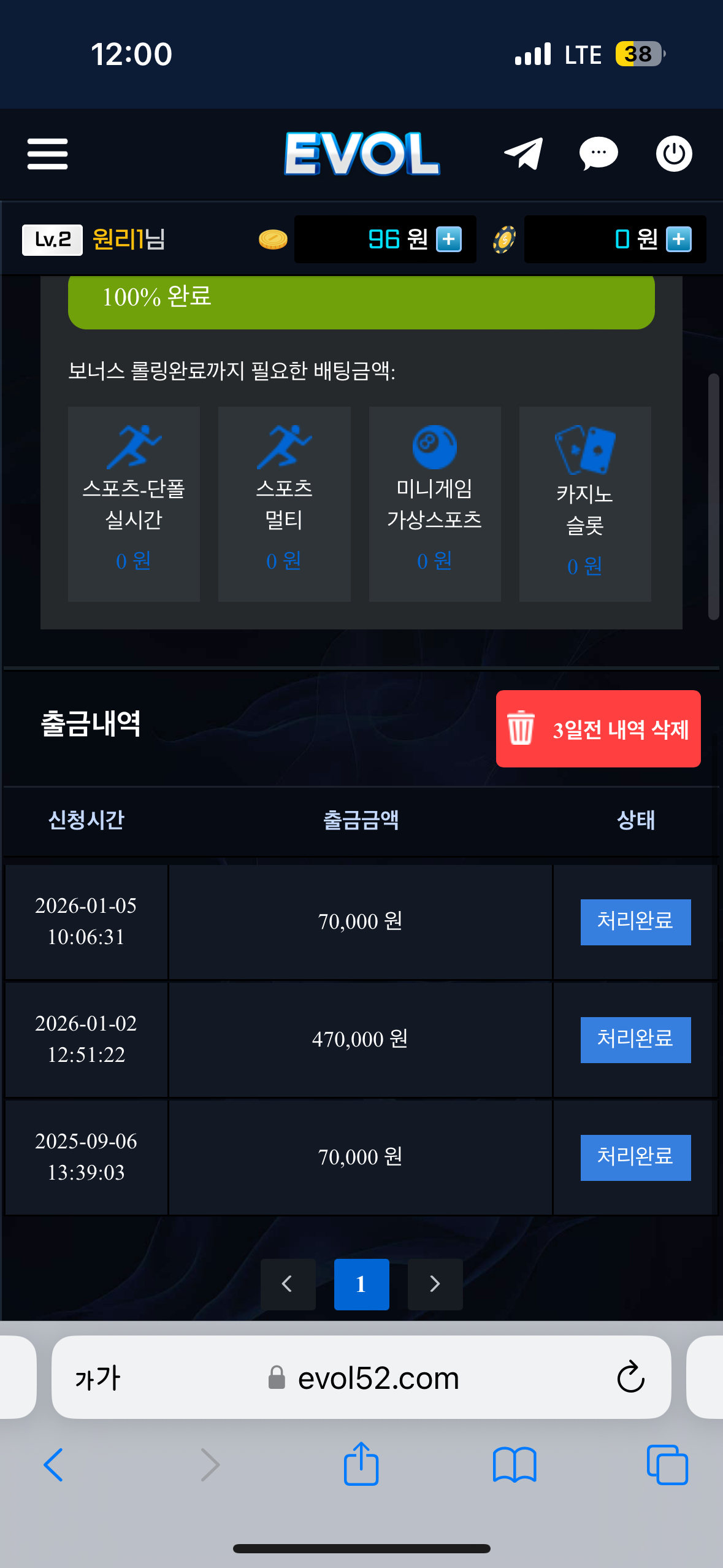Share this page from Safari toolbar
The width and height of the screenshot is (723, 1568).
pyautogui.click(x=361, y=1464)
